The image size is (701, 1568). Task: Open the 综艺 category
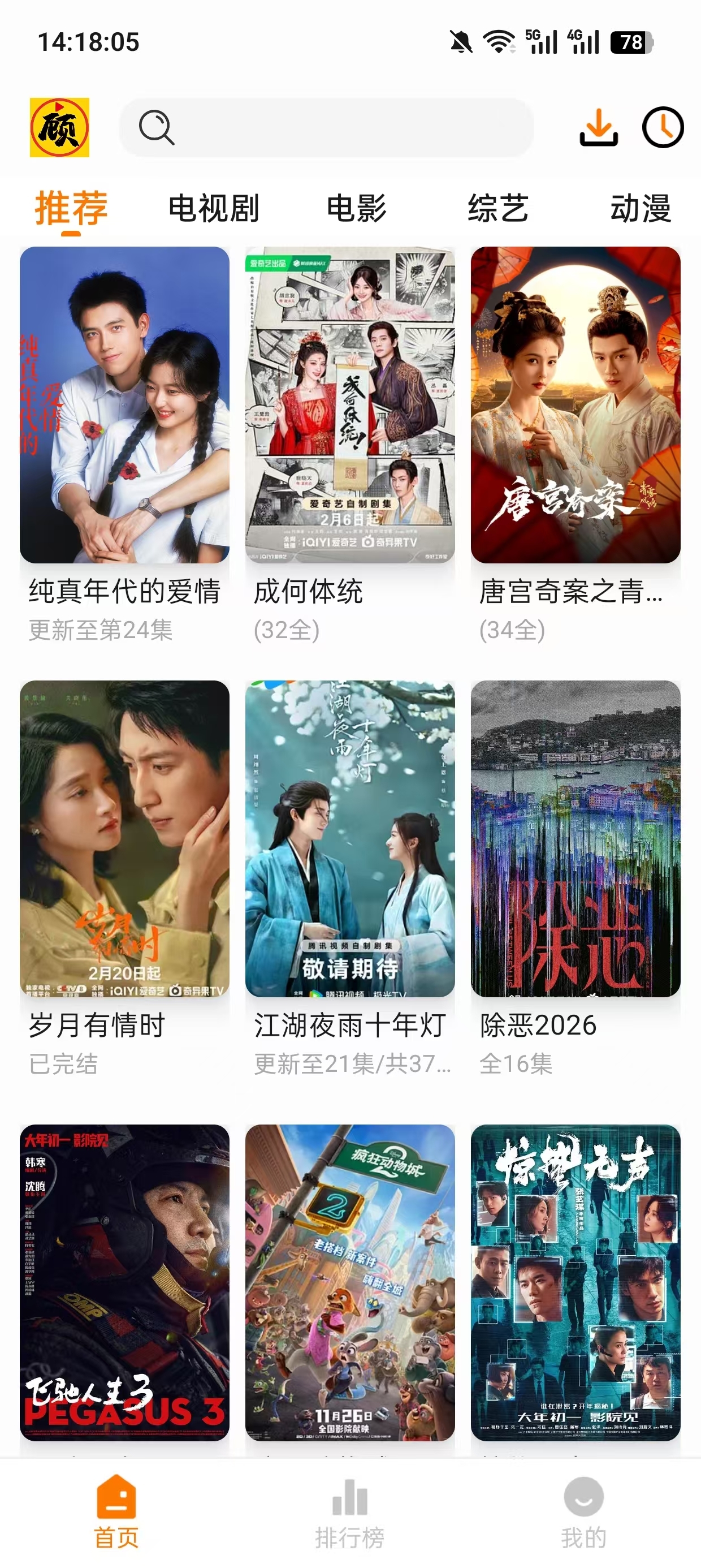pyautogui.click(x=499, y=209)
